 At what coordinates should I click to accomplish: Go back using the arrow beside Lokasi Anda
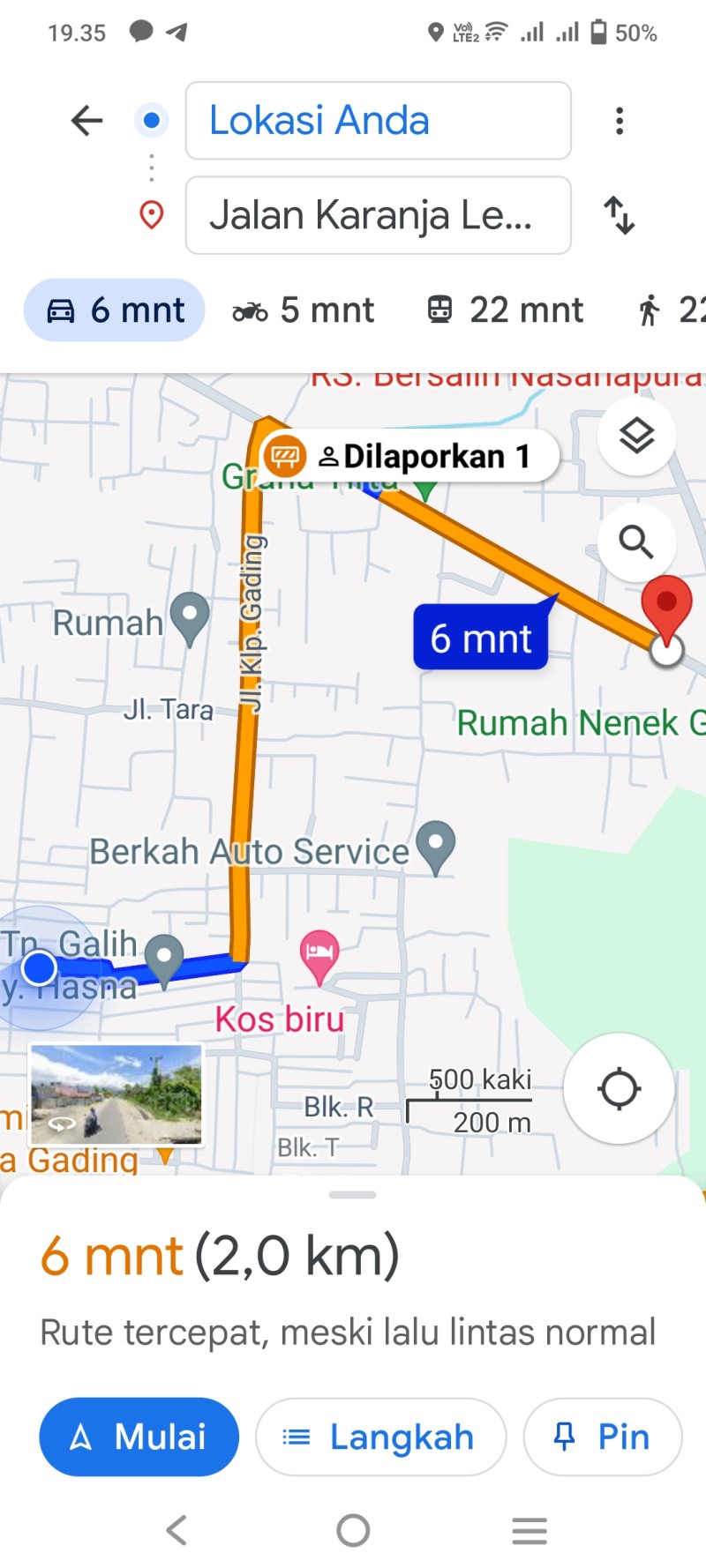click(x=86, y=120)
